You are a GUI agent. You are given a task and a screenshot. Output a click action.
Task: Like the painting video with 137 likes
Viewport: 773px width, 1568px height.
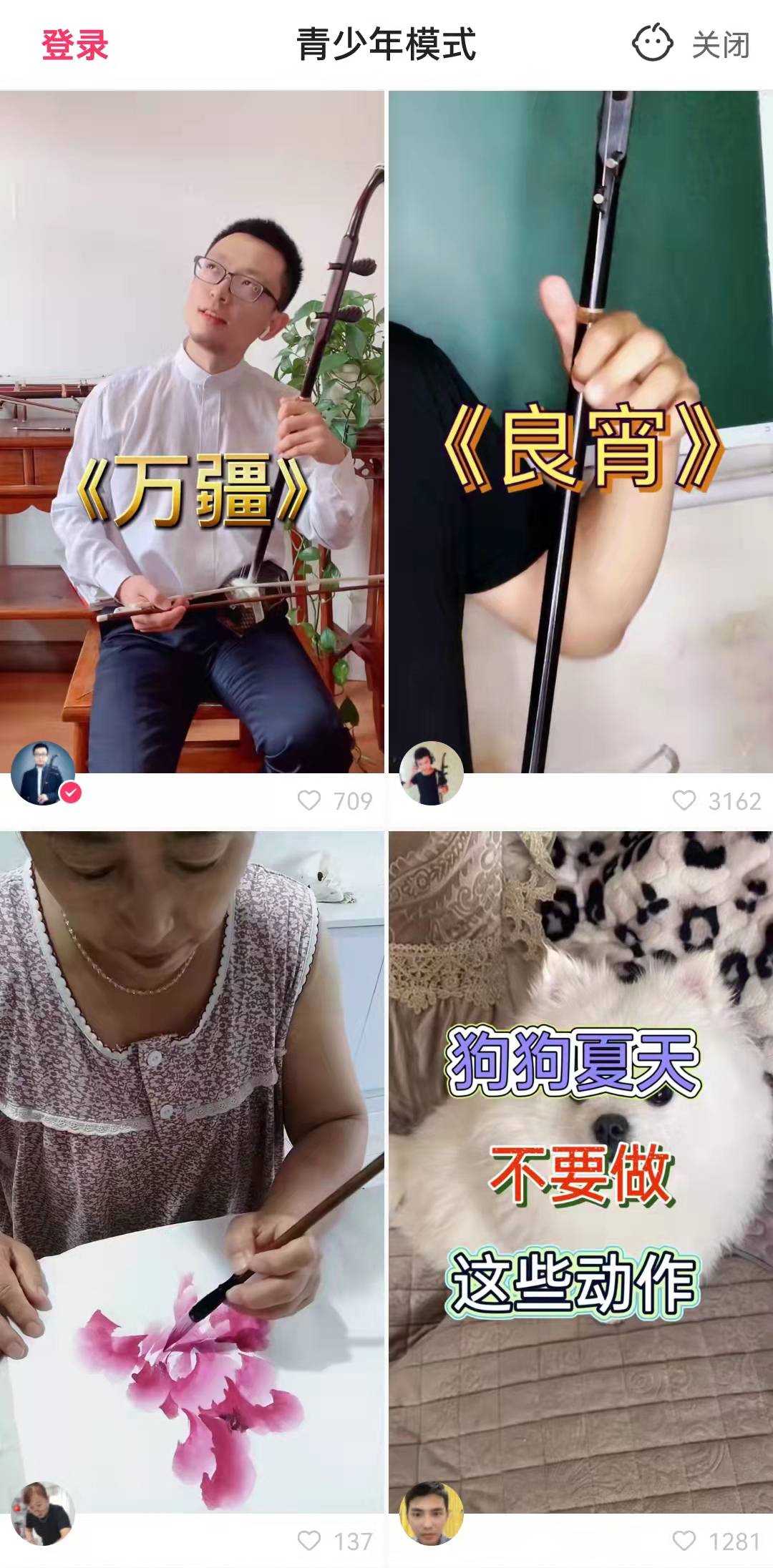tap(309, 1541)
